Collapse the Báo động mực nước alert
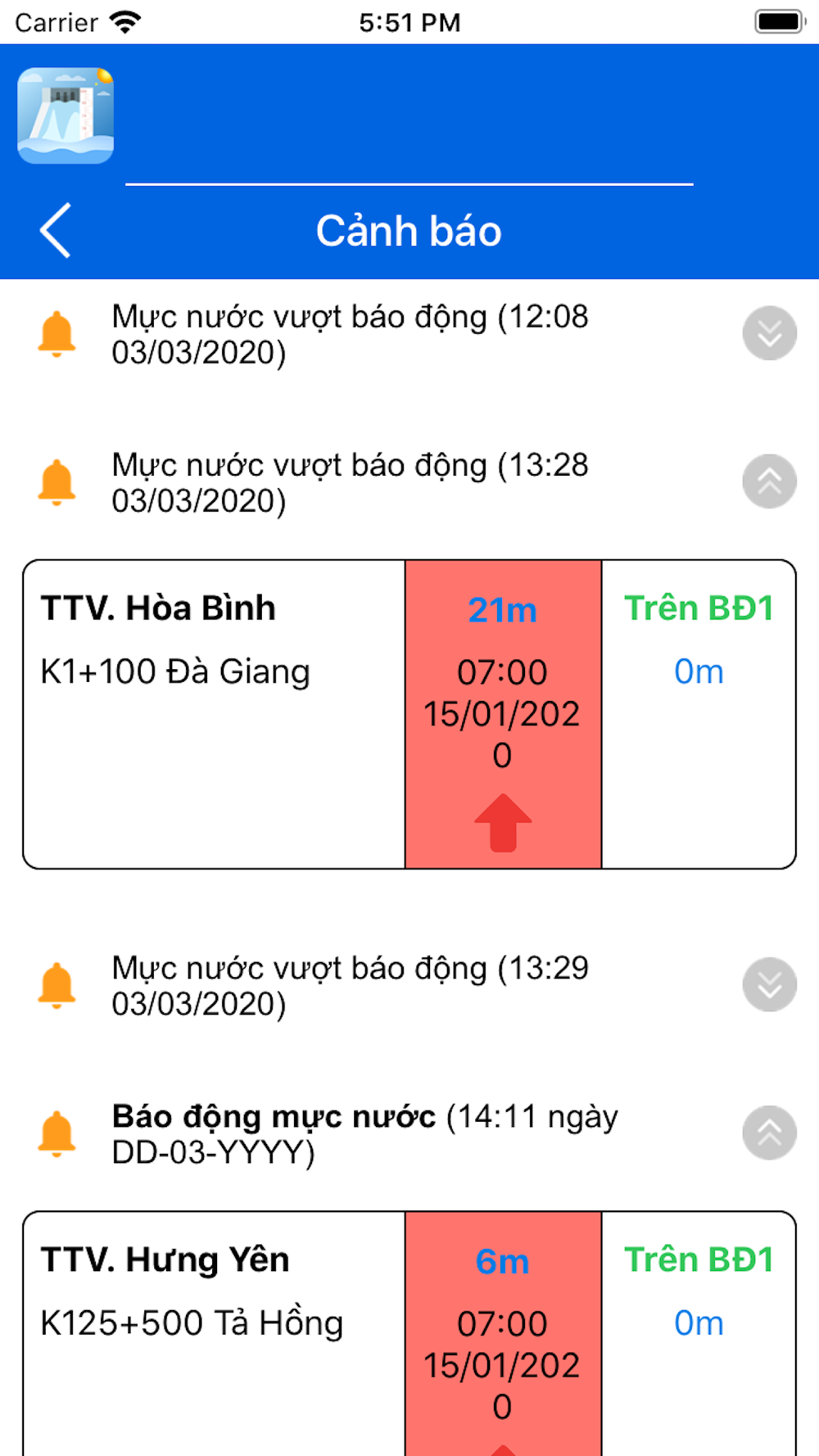819x1456 pixels. pyautogui.click(x=769, y=1133)
